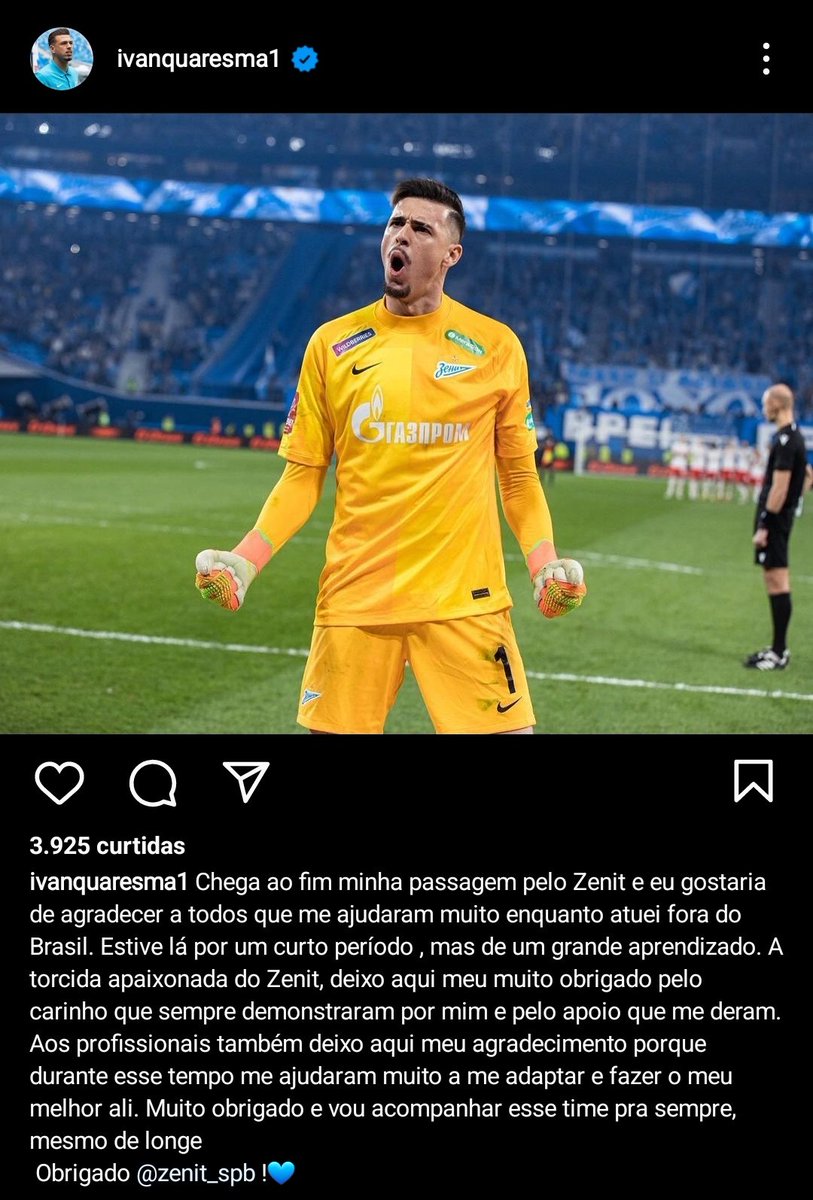View the 3.925 curtidas likes list
This screenshot has width=813, height=1200.
coord(107,846)
